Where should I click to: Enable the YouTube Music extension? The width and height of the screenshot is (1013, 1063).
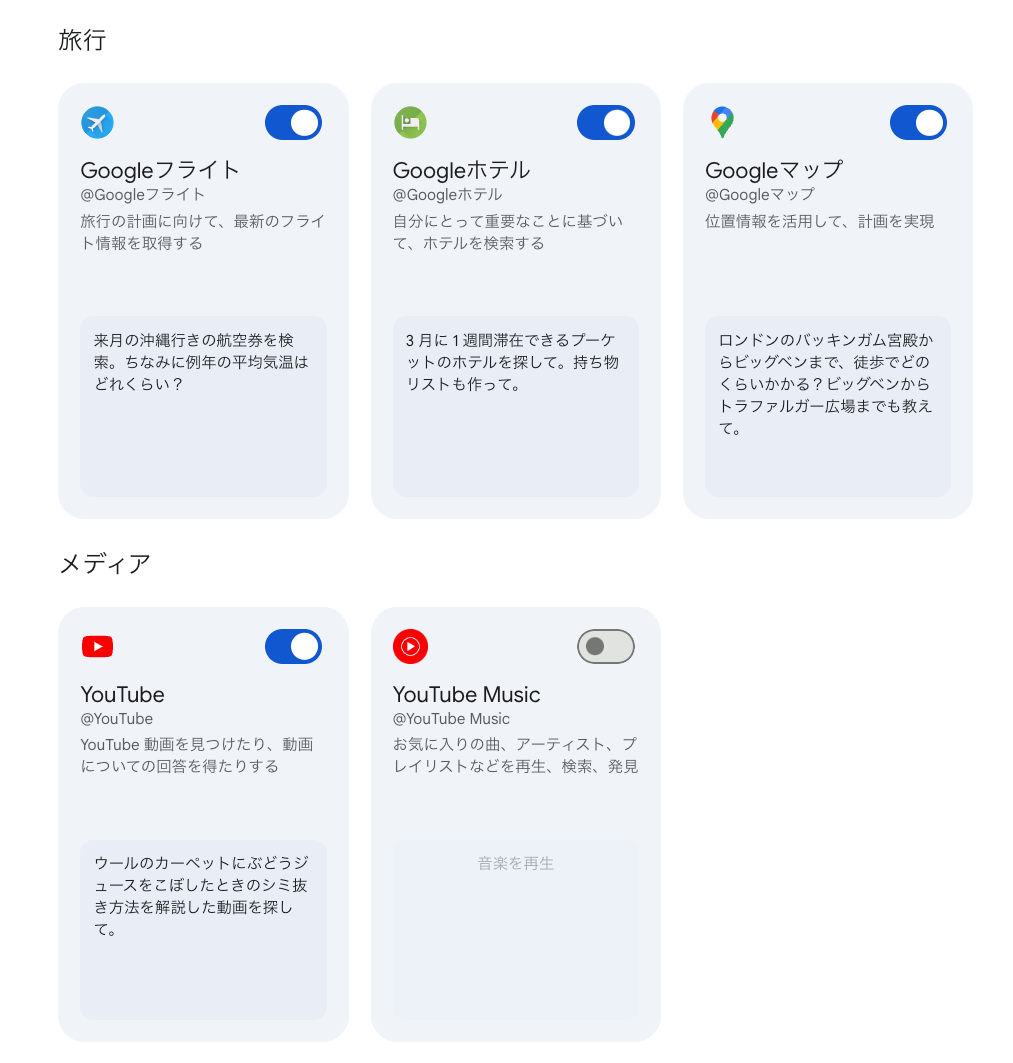click(x=605, y=647)
